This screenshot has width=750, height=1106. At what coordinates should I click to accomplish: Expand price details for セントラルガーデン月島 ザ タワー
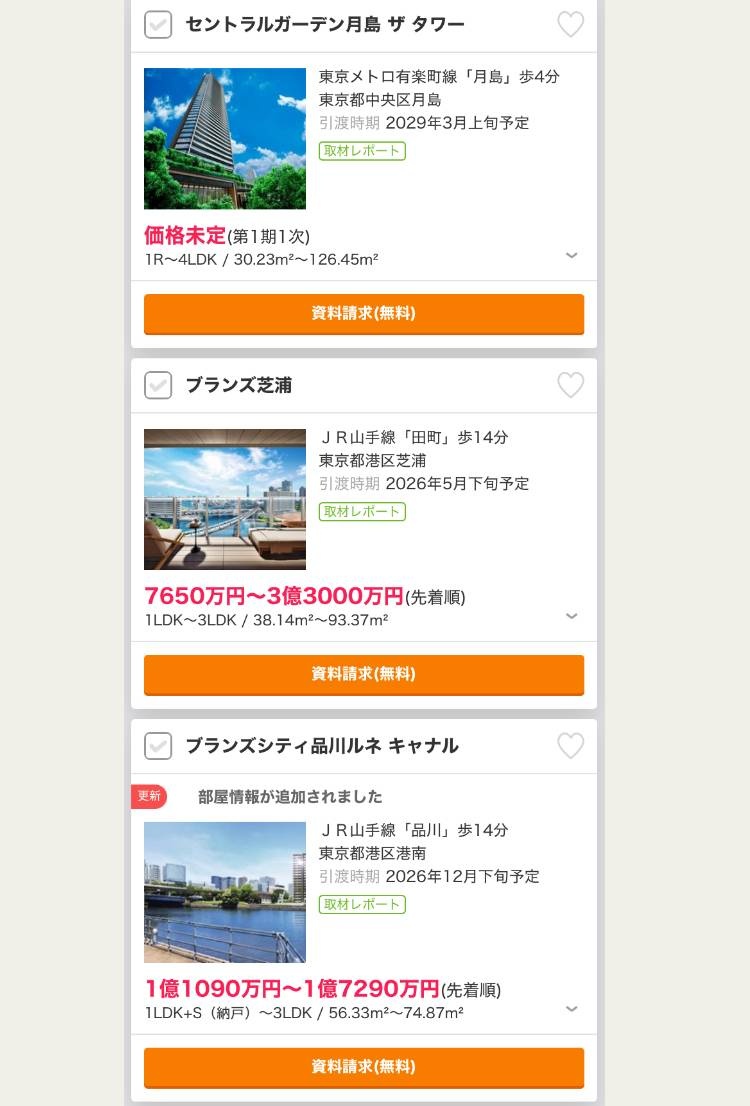click(572, 255)
